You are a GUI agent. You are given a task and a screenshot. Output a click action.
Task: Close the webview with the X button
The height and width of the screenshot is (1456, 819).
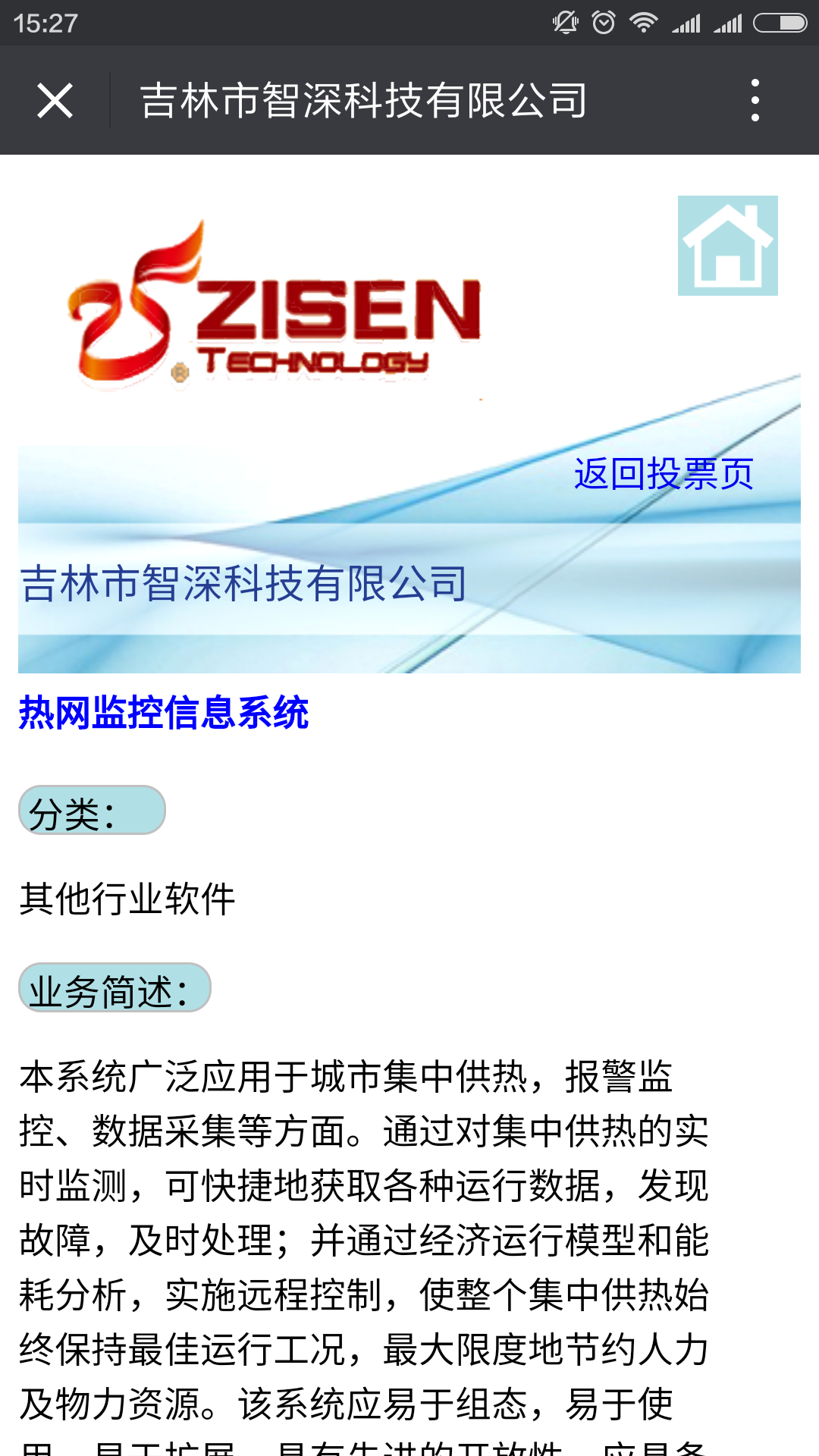click(55, 101)
